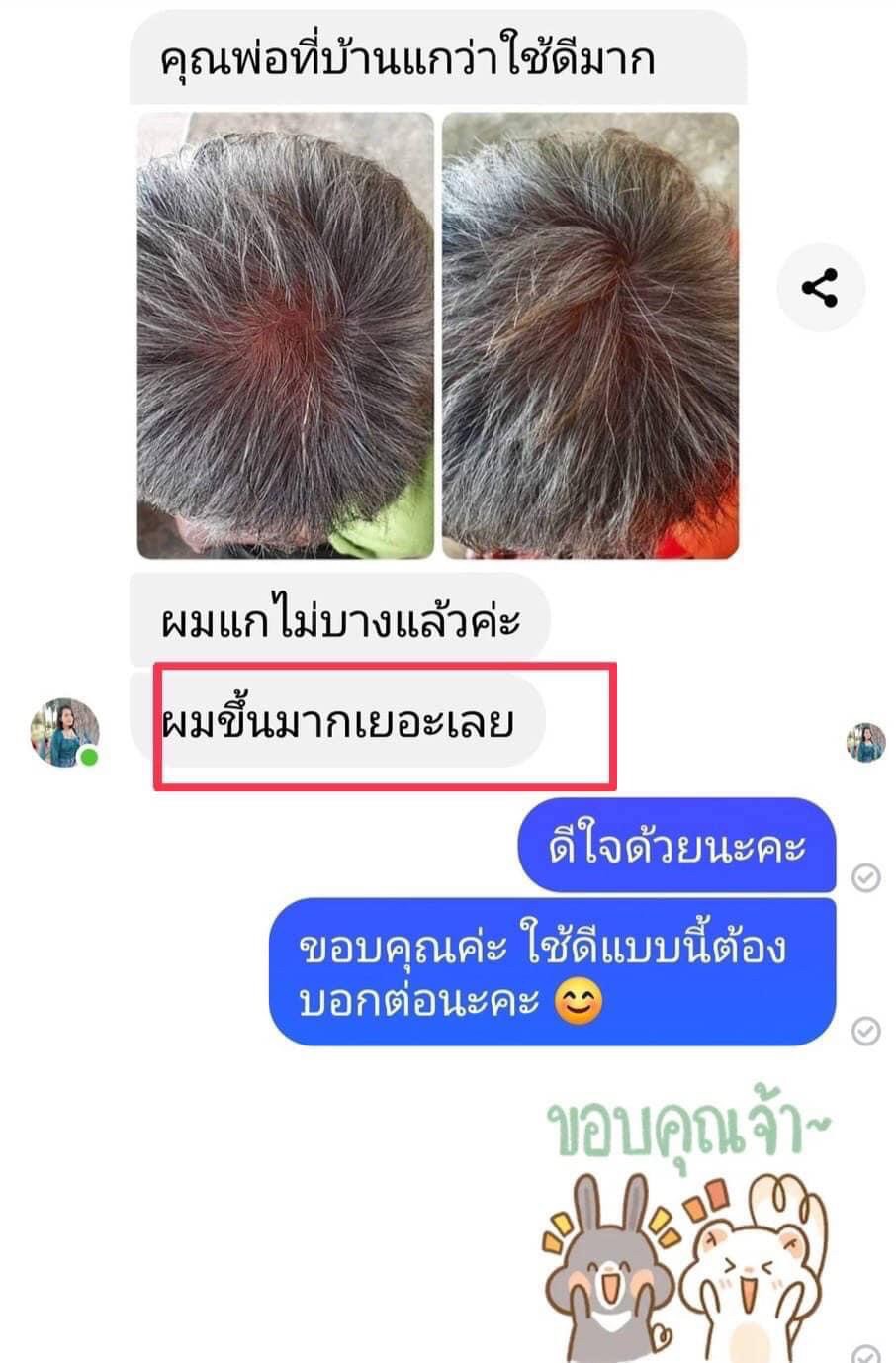Open the right hair photo

[x=590, y=335]
